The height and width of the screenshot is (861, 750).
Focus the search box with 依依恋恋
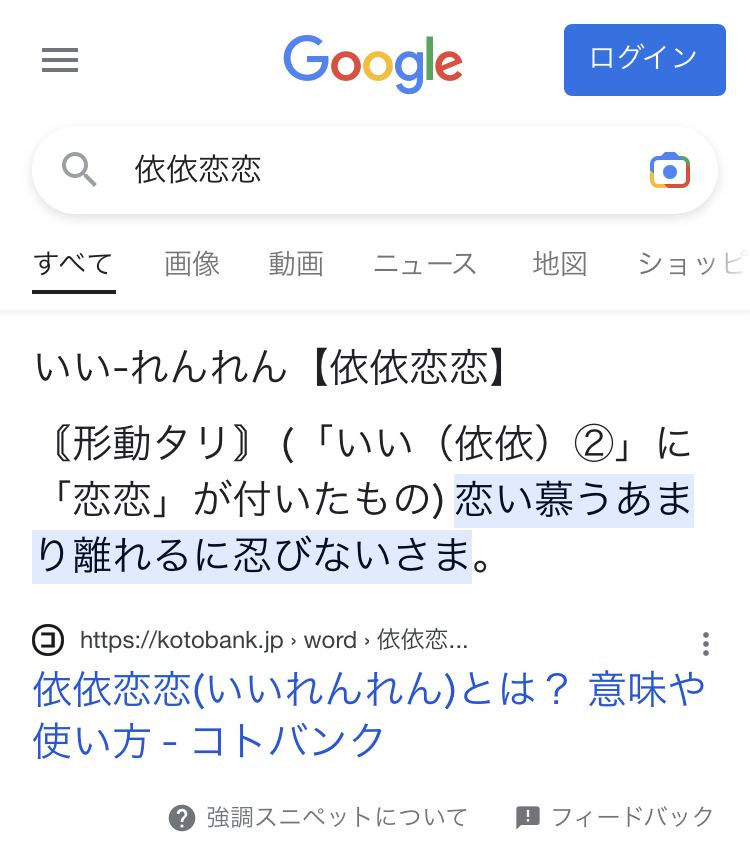374,170
